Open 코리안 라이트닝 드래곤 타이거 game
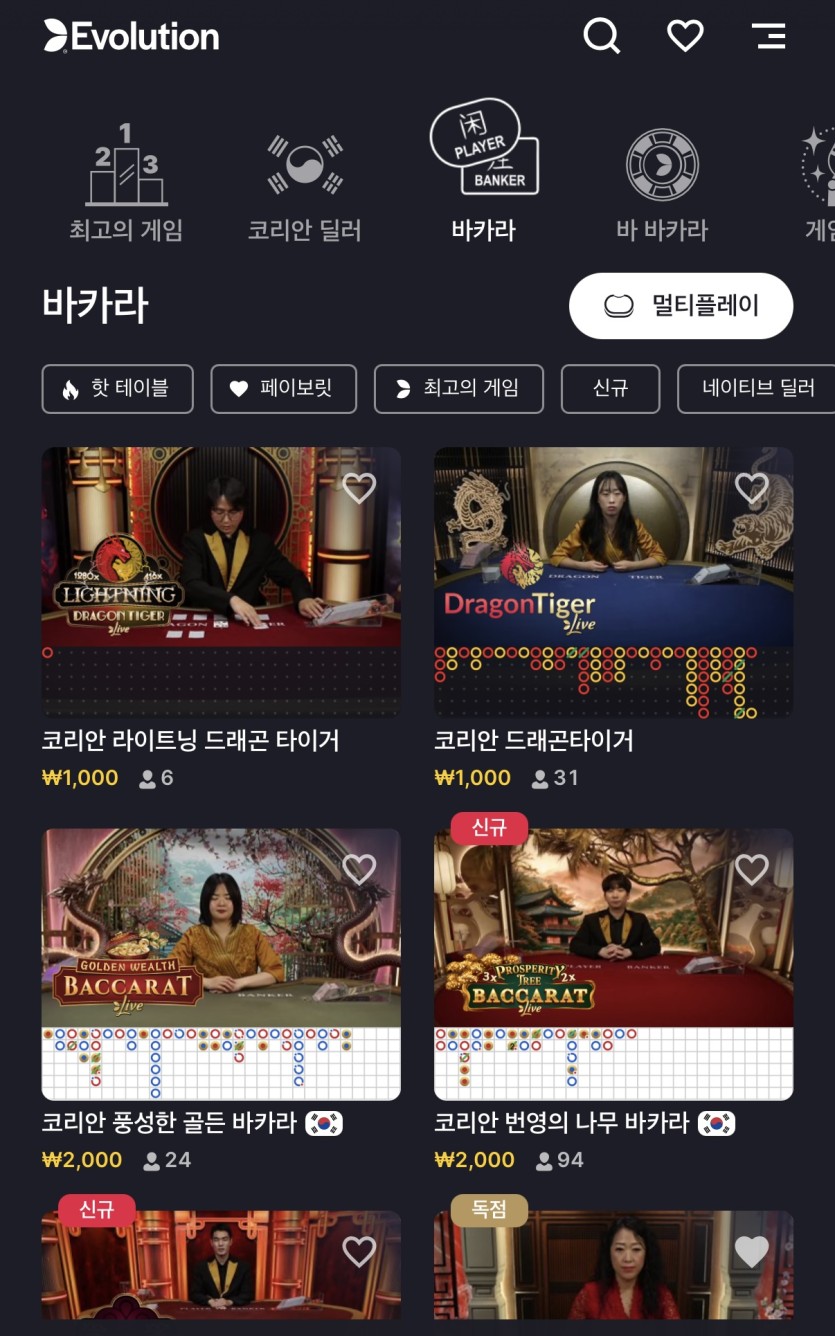The height and width of the screenshot is (1336, 835). 221,580
